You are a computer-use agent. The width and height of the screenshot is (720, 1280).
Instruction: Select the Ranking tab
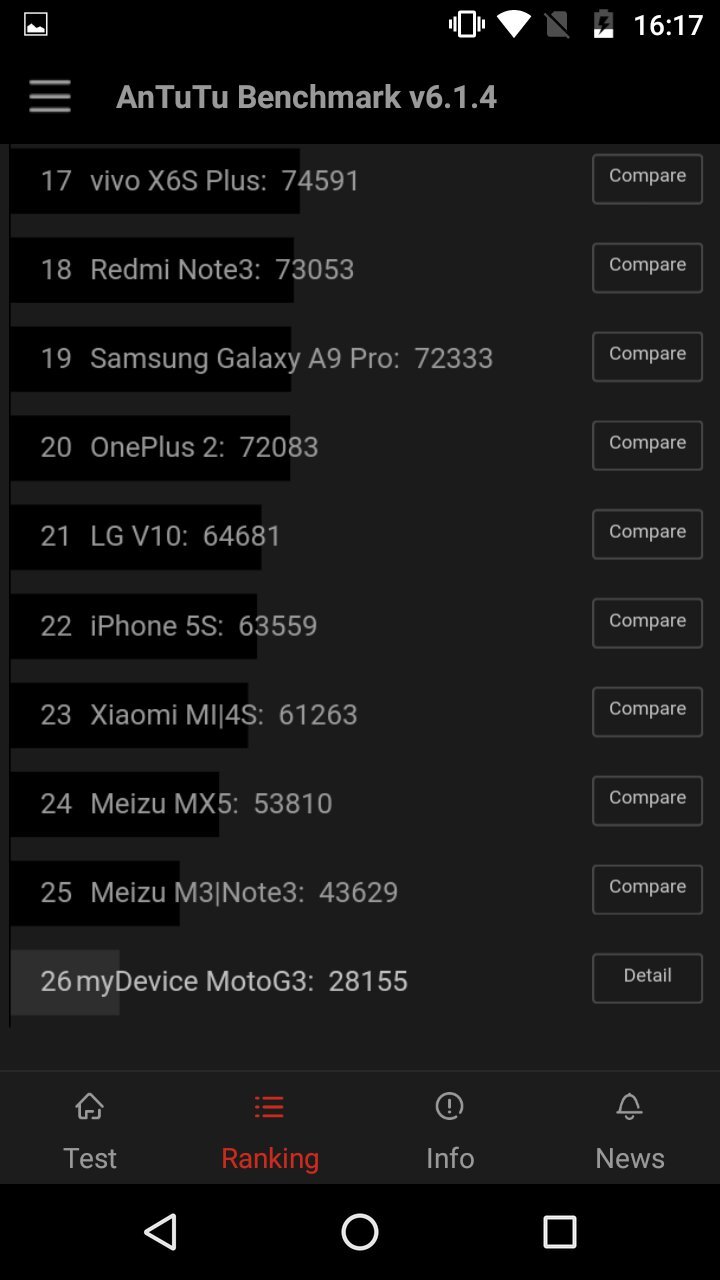click(x=270, y=1130)
